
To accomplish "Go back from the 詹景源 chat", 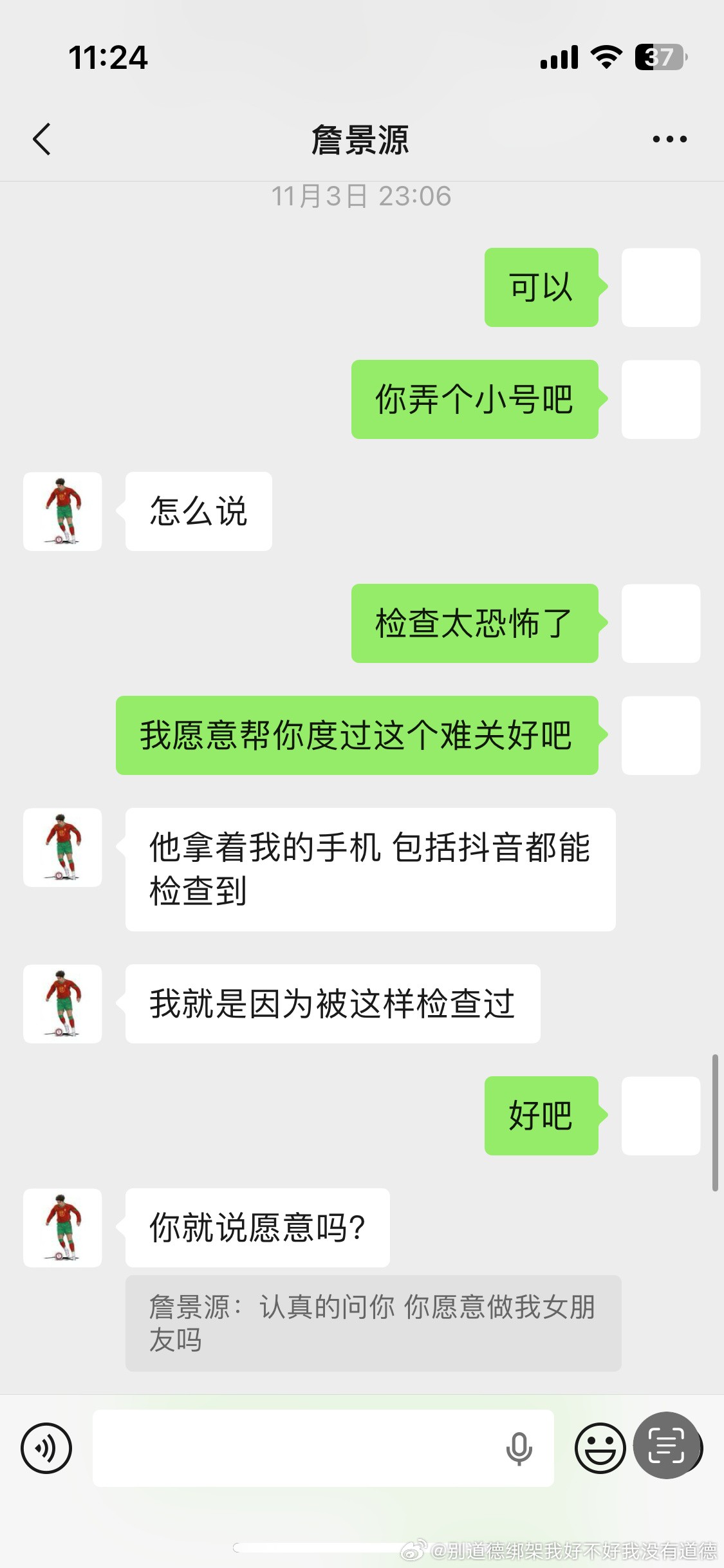I will [42, 139].
